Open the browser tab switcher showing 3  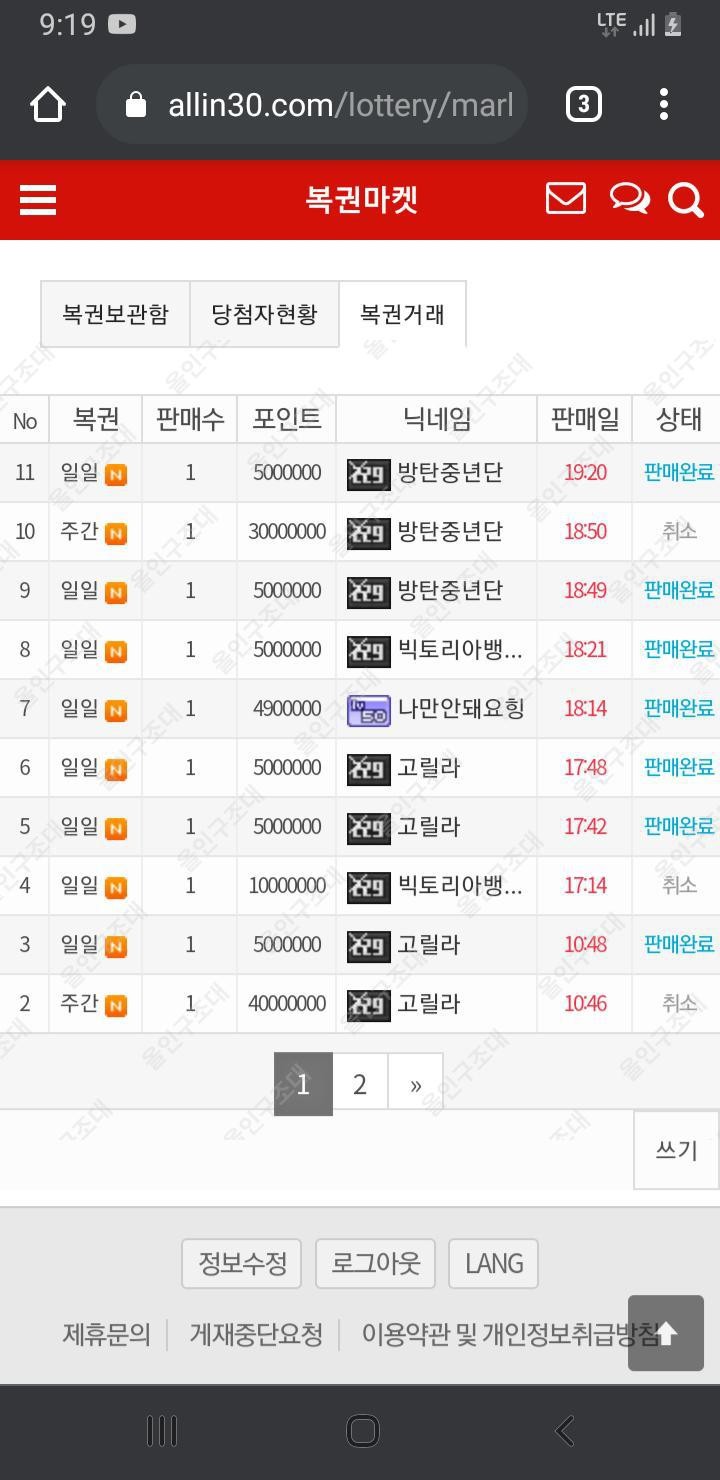click(x=584, y=104)
